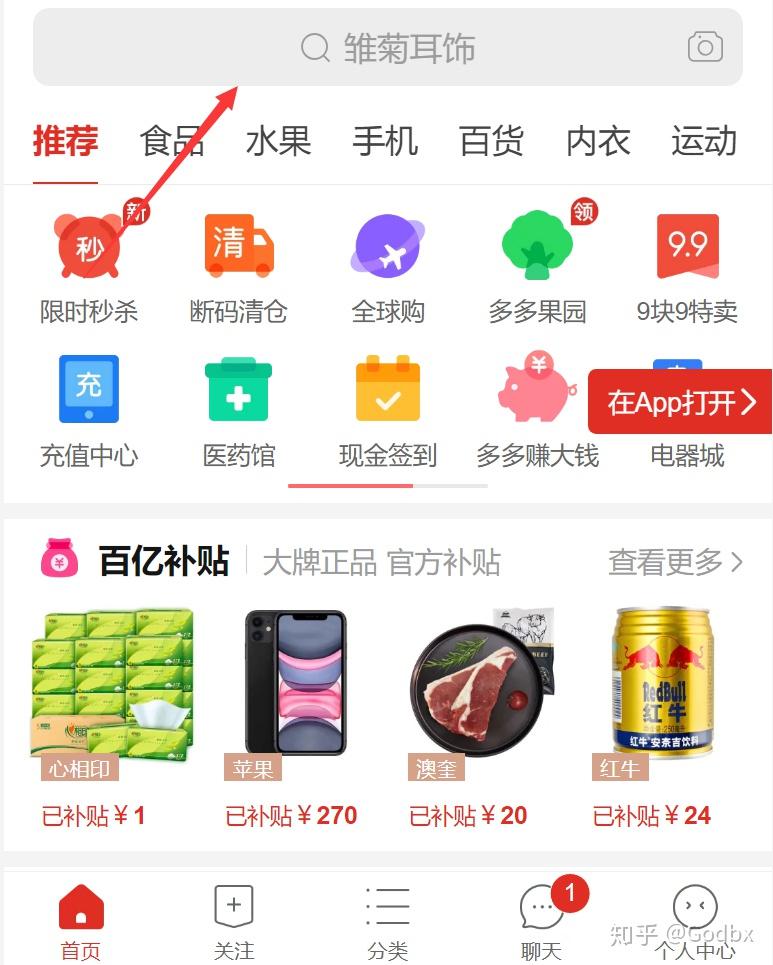Switch to the 食品 tab

pyautogui.click(x=171, y=141)
